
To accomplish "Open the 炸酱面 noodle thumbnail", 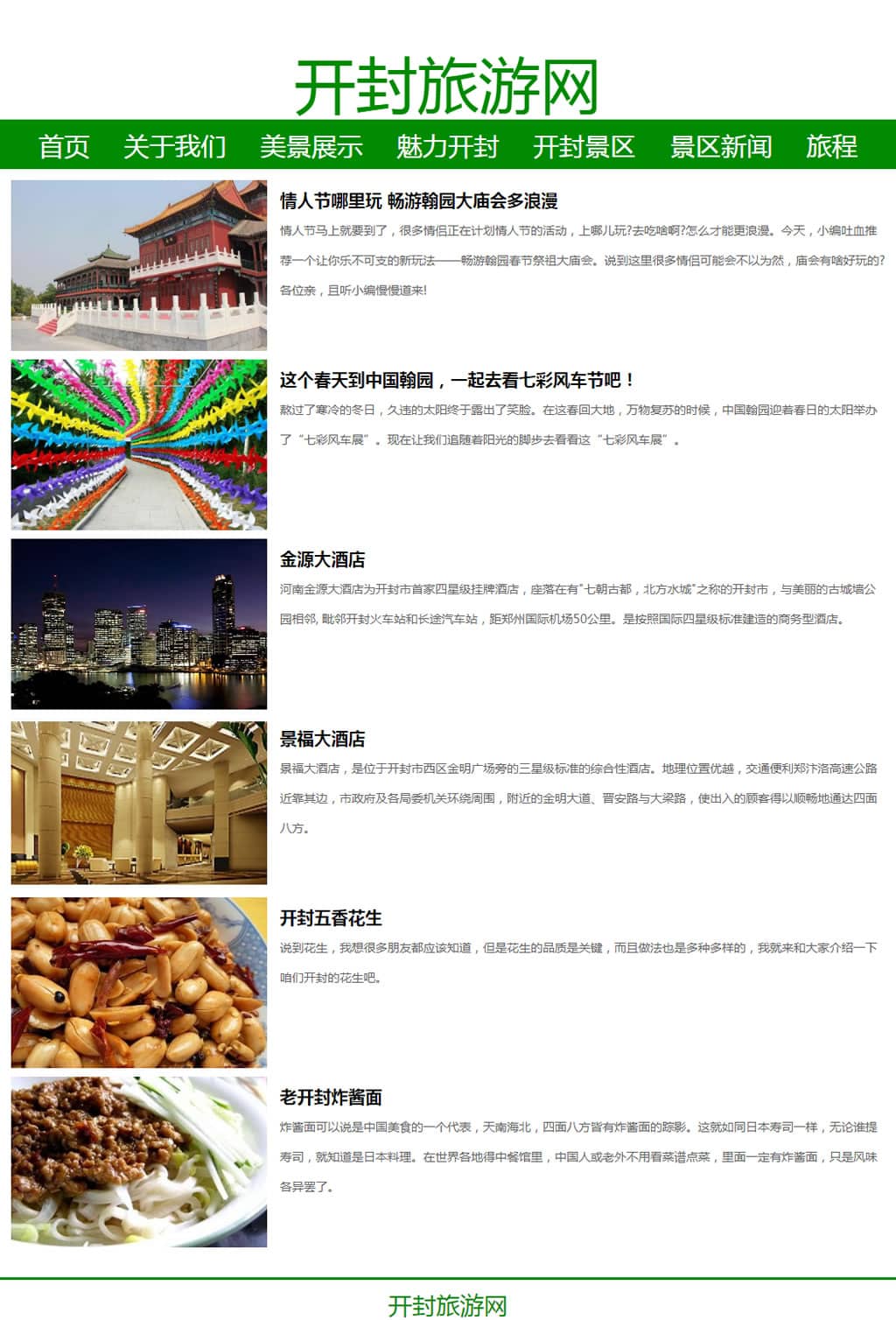I will (x=138, y=1162).
